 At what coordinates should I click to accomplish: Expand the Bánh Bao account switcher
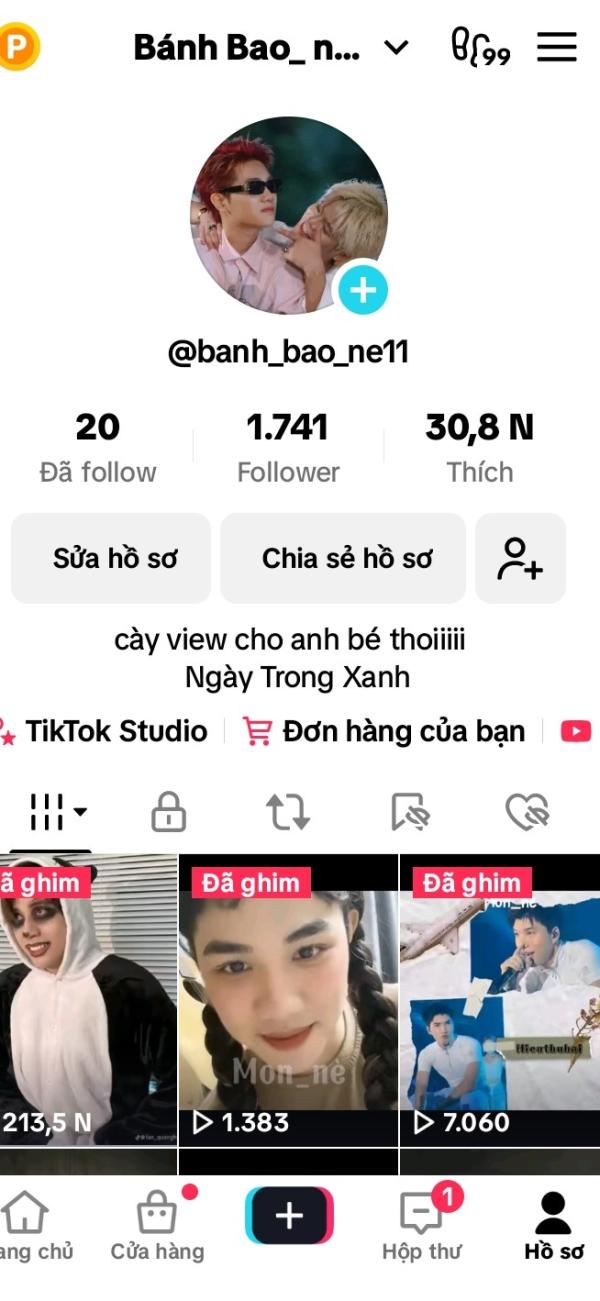coord(397,47)
